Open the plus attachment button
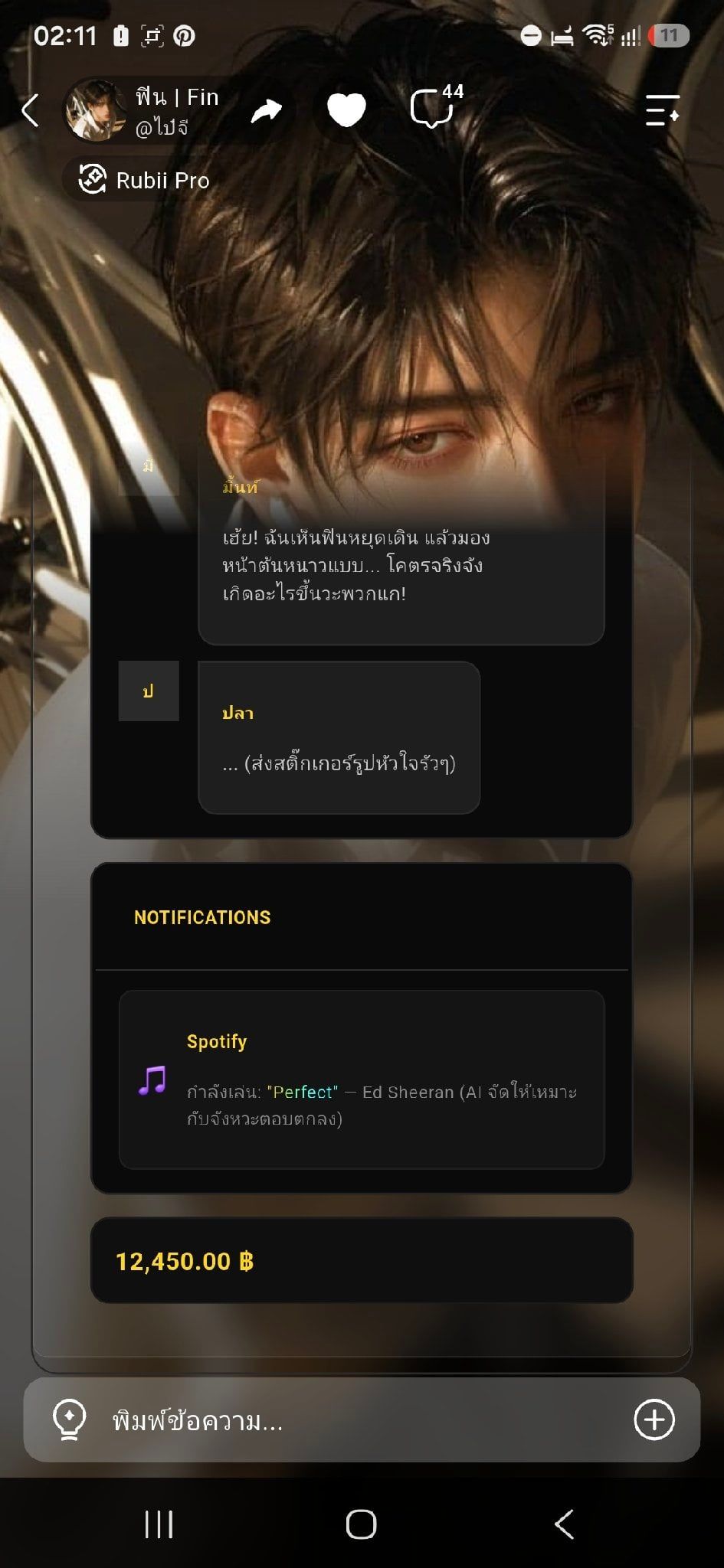The image size is (724, 1568). (654, 1420)
